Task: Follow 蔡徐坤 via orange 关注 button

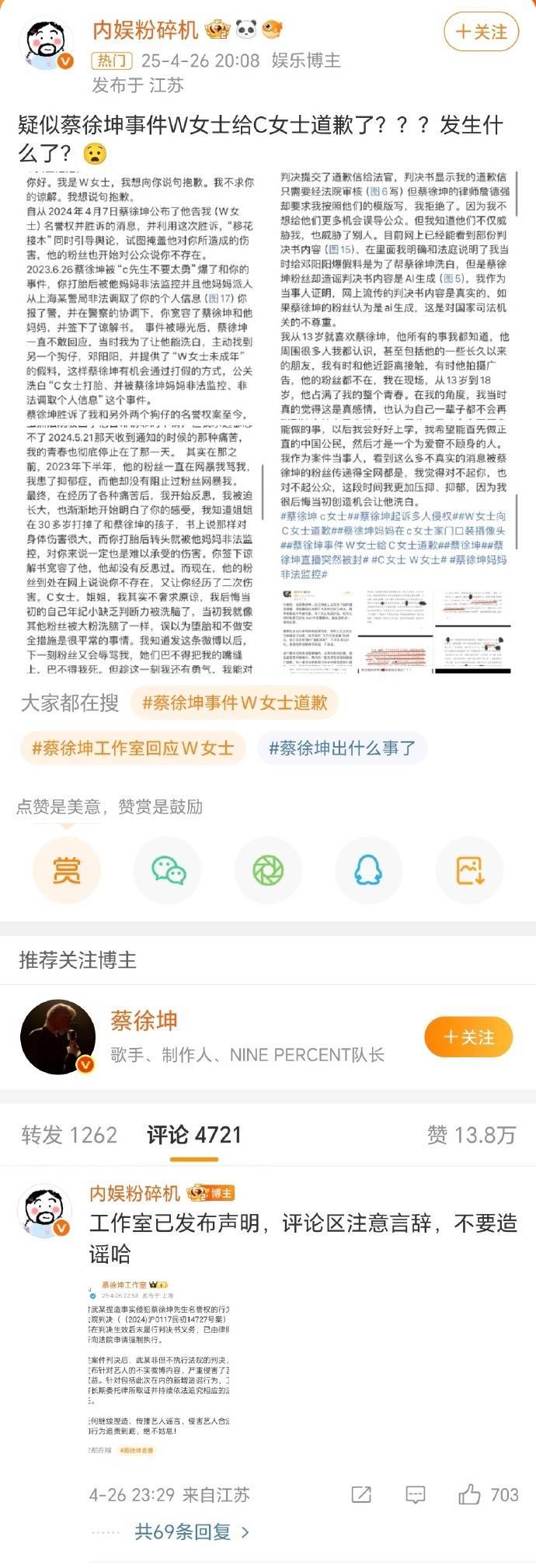Action: (468, 1038)
